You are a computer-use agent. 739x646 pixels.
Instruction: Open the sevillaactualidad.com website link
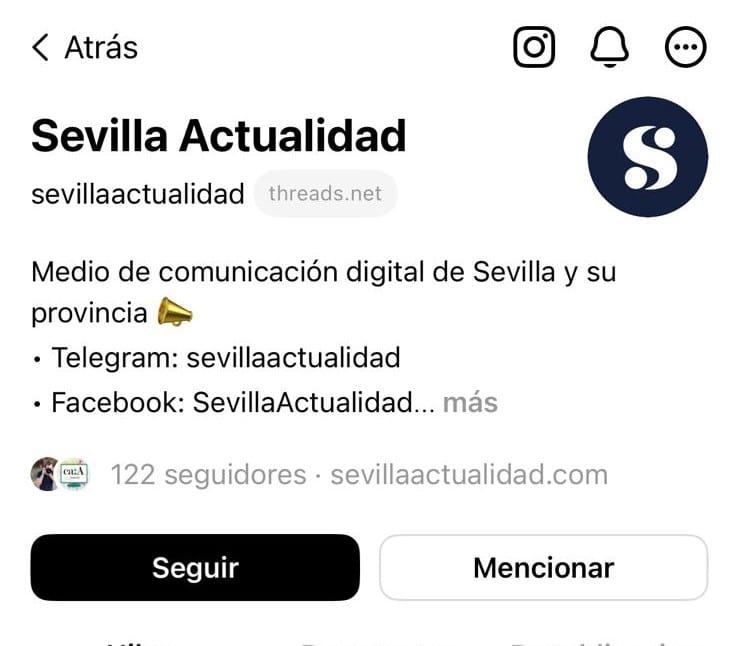(469, 474)
